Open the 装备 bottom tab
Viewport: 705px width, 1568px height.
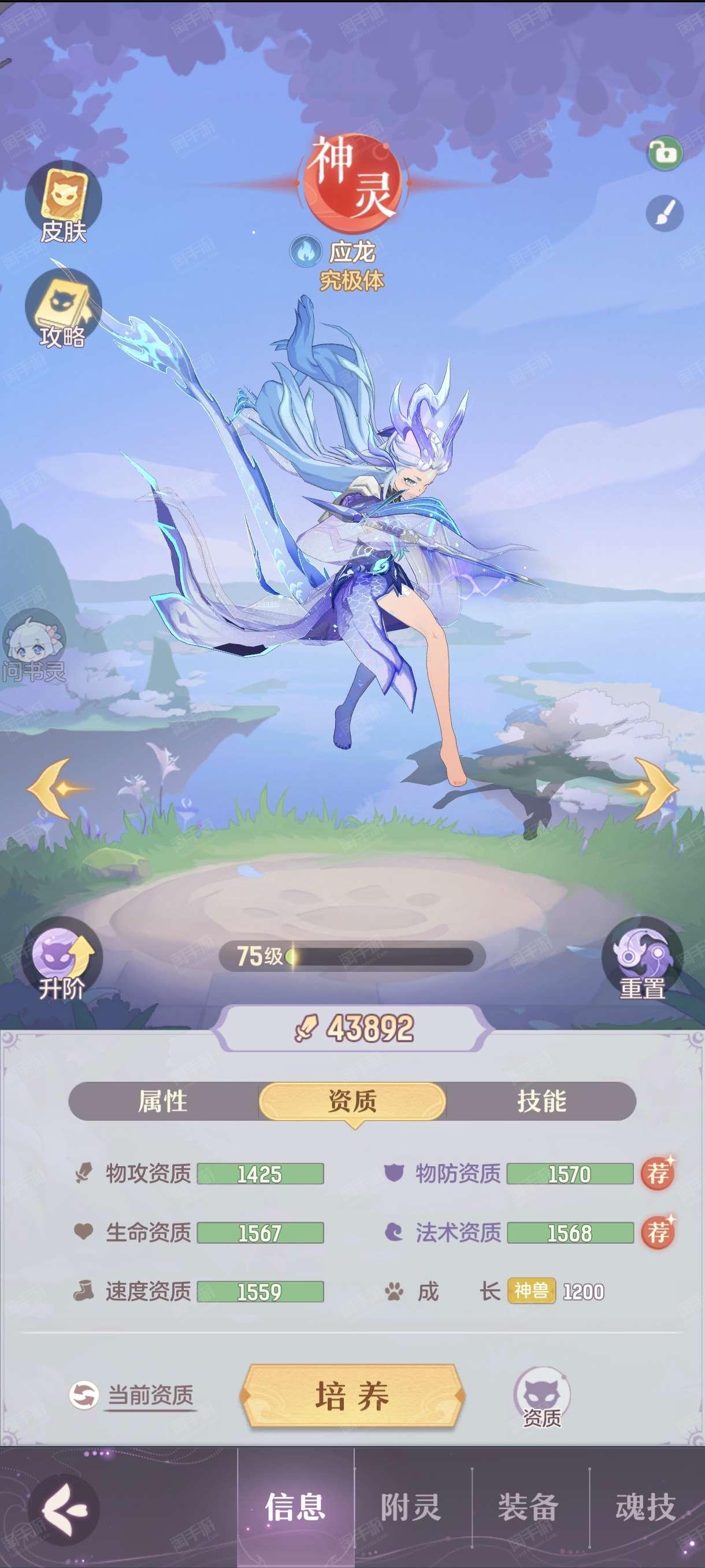[529, 1507]
